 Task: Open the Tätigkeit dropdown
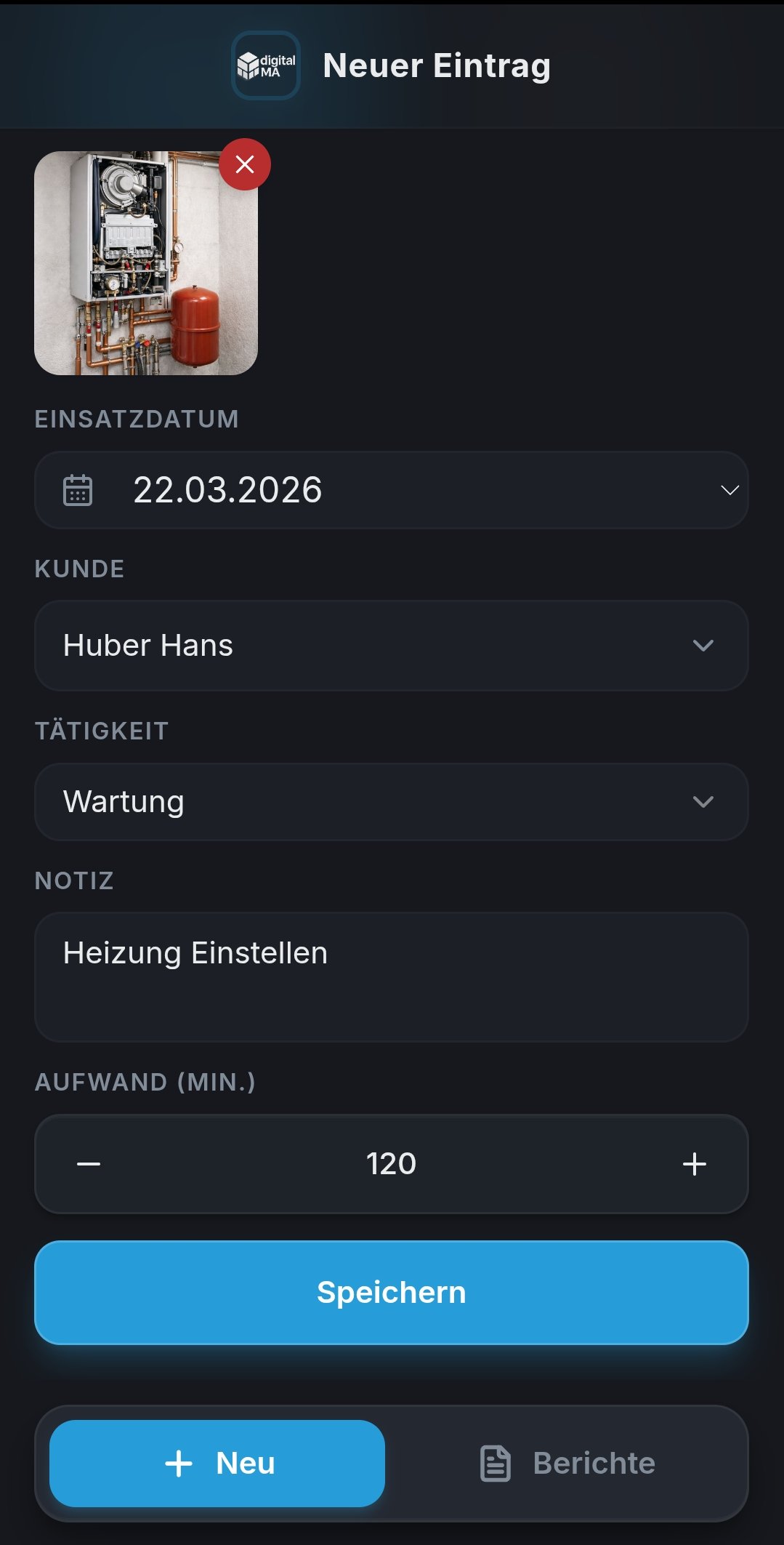pos(392,802)
